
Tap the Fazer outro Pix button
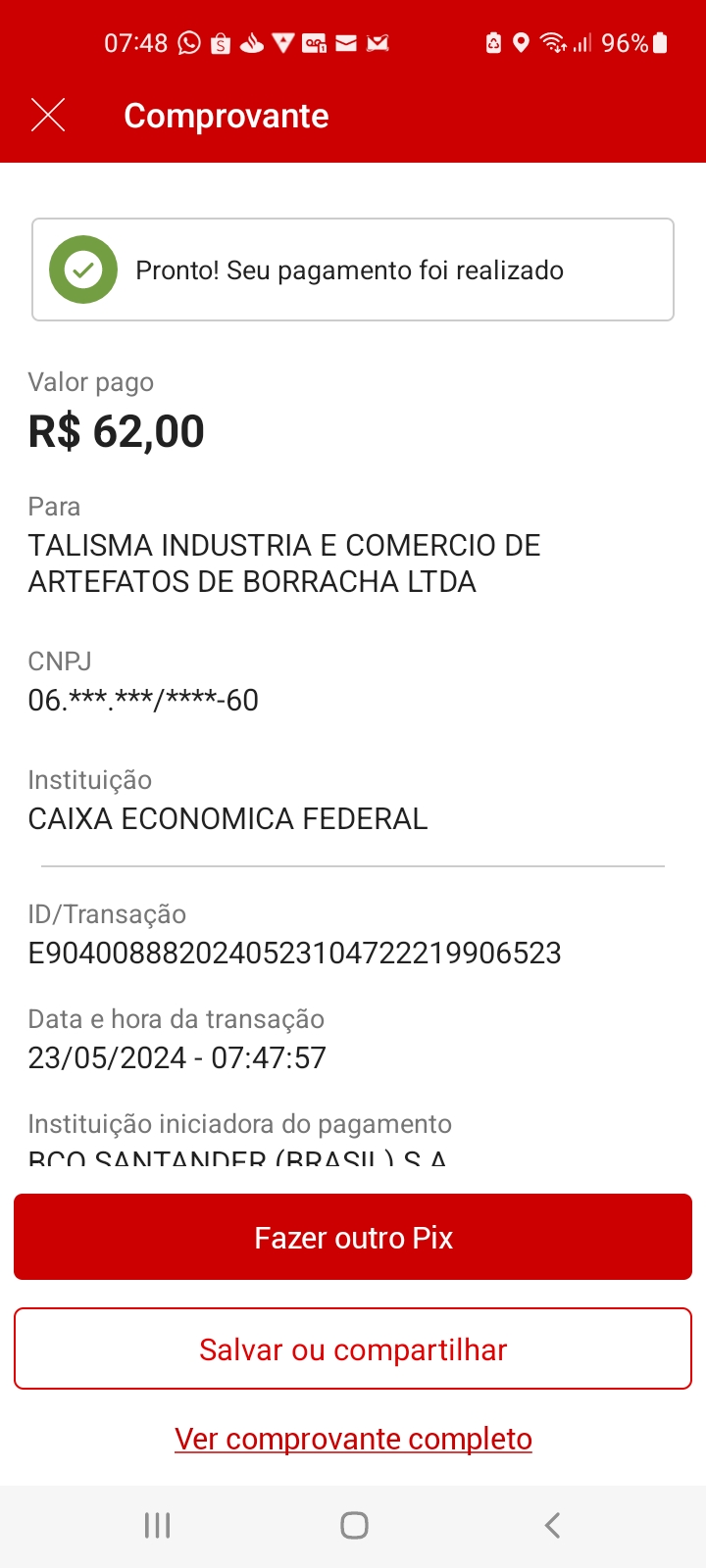(x=353, y=1237)
